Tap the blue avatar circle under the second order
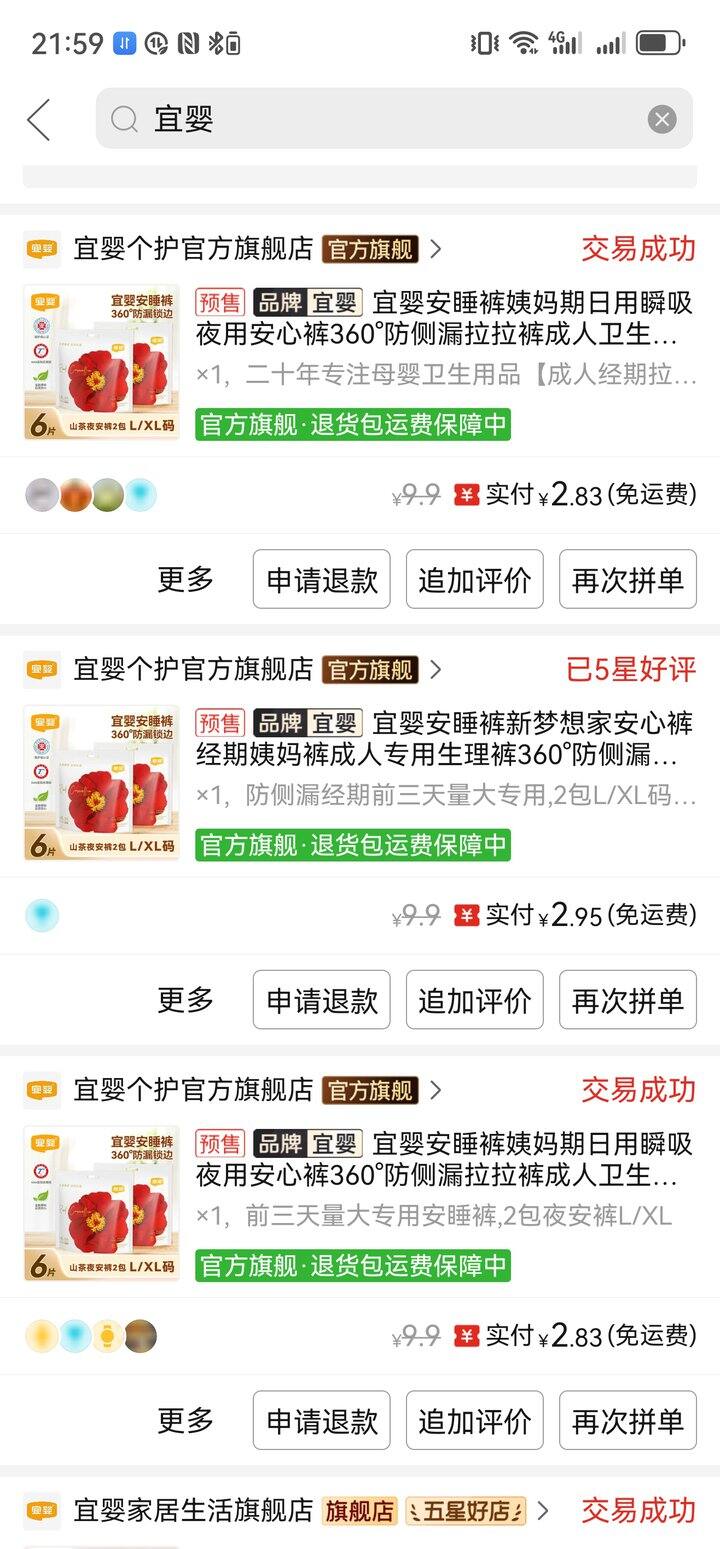 42,915
